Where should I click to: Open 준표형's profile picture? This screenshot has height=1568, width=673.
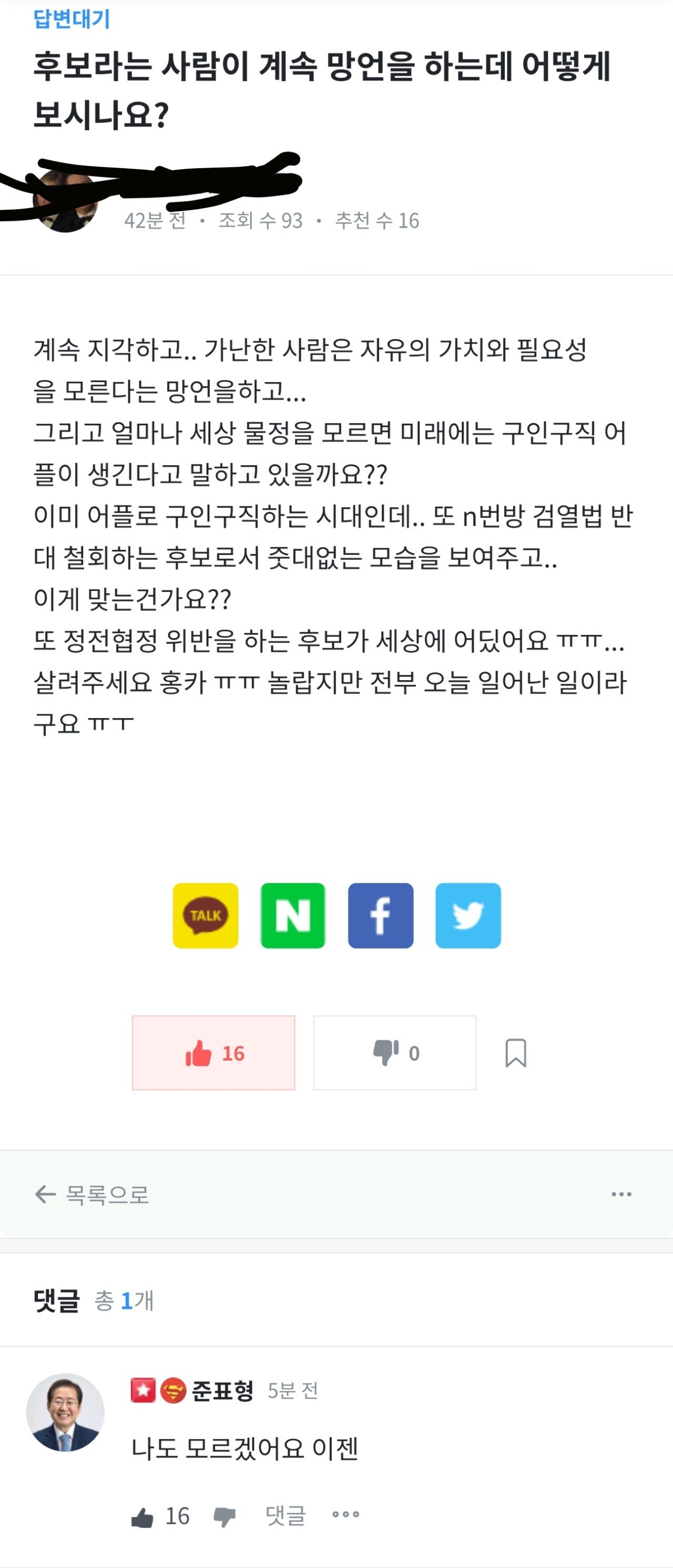[x=65, y=1412]
